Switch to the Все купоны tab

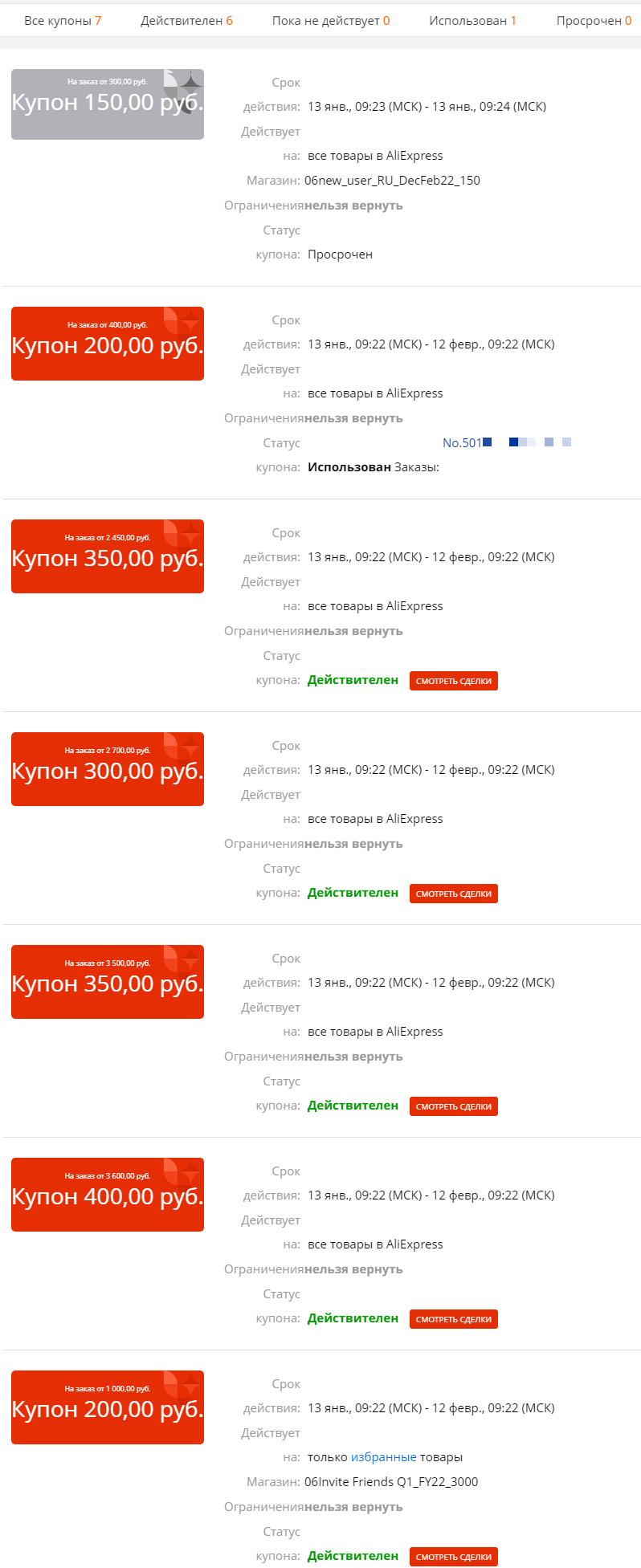click(63, 21)
